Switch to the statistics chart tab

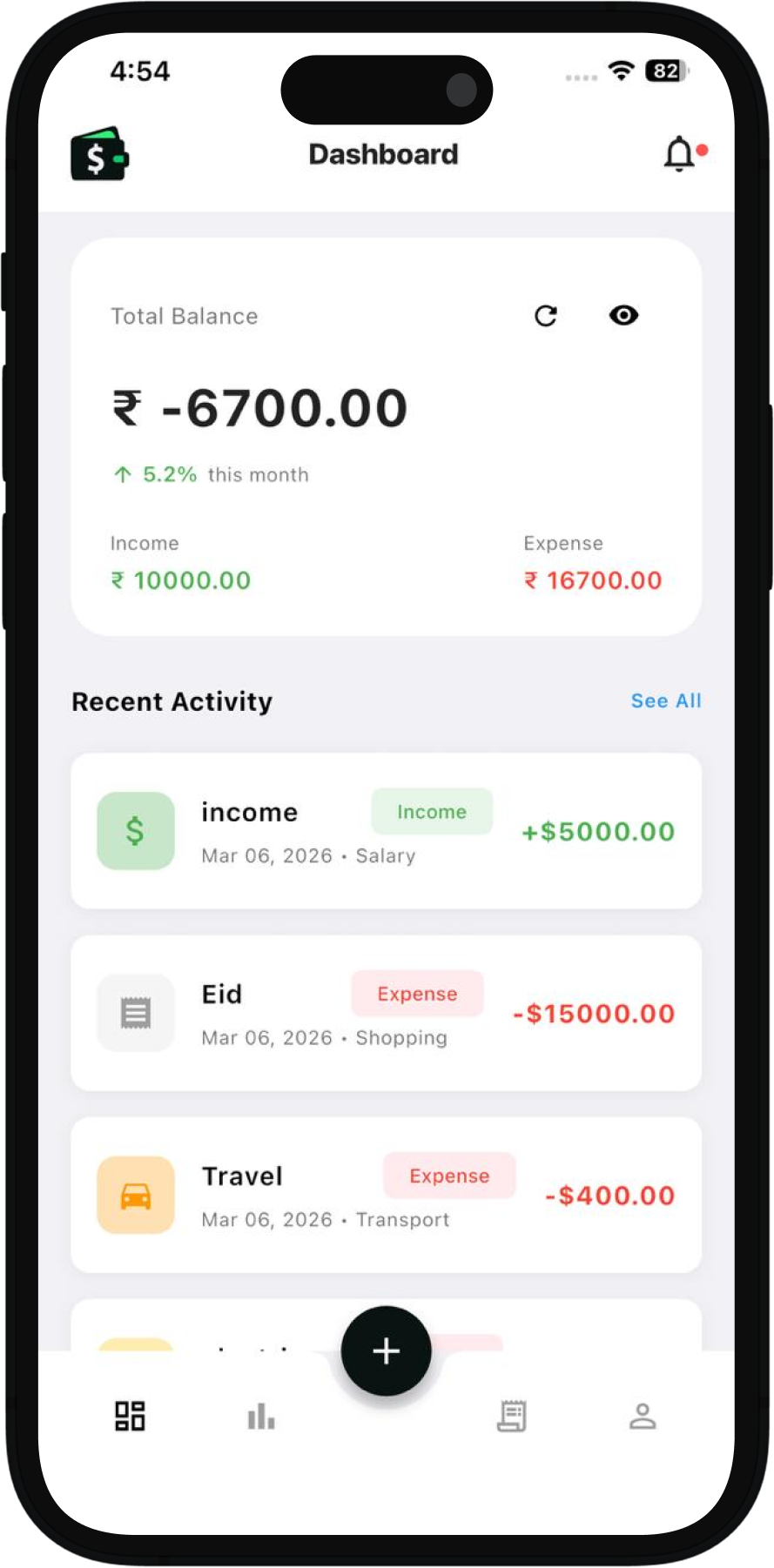click(x=260, y=1416)
